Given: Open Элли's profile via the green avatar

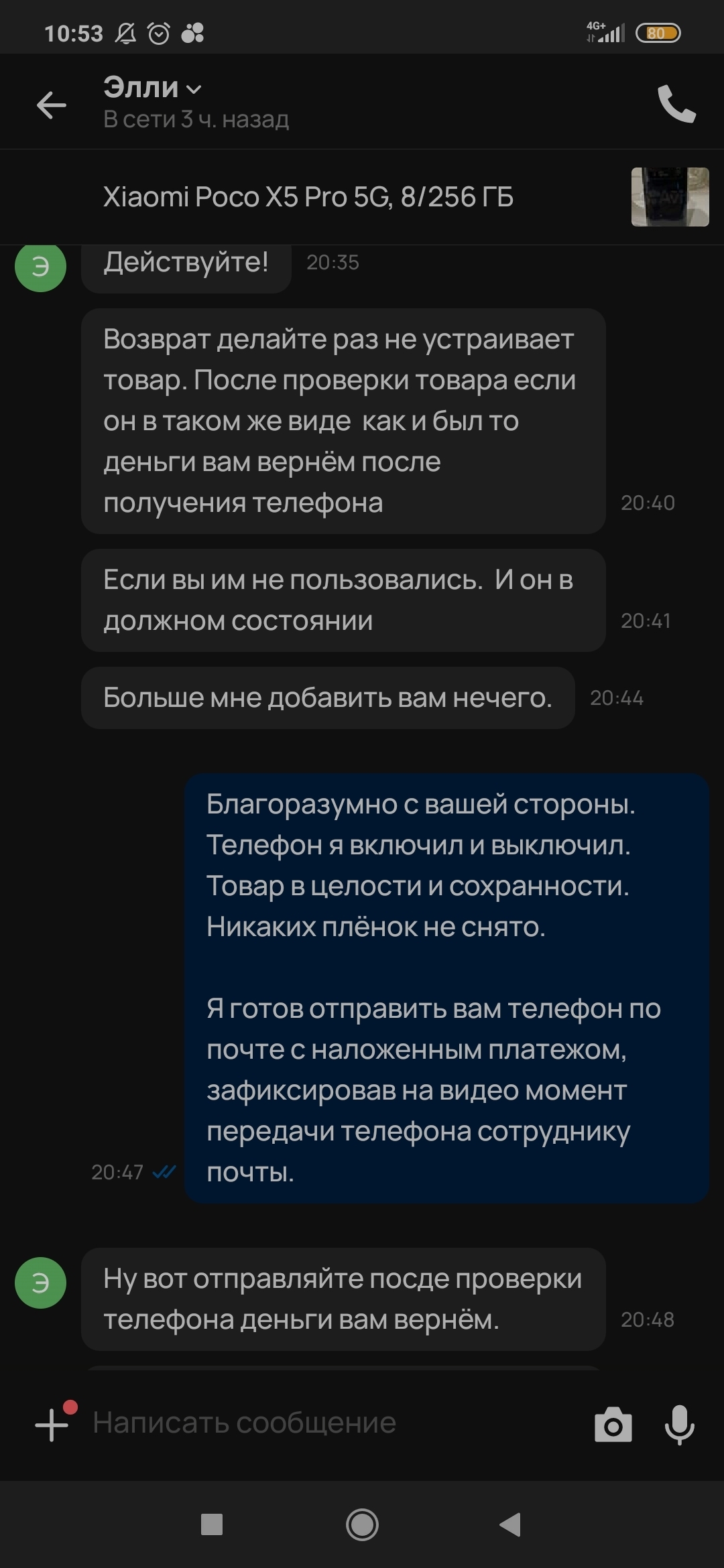Looking at the screenshot, I should [40, 1283].
